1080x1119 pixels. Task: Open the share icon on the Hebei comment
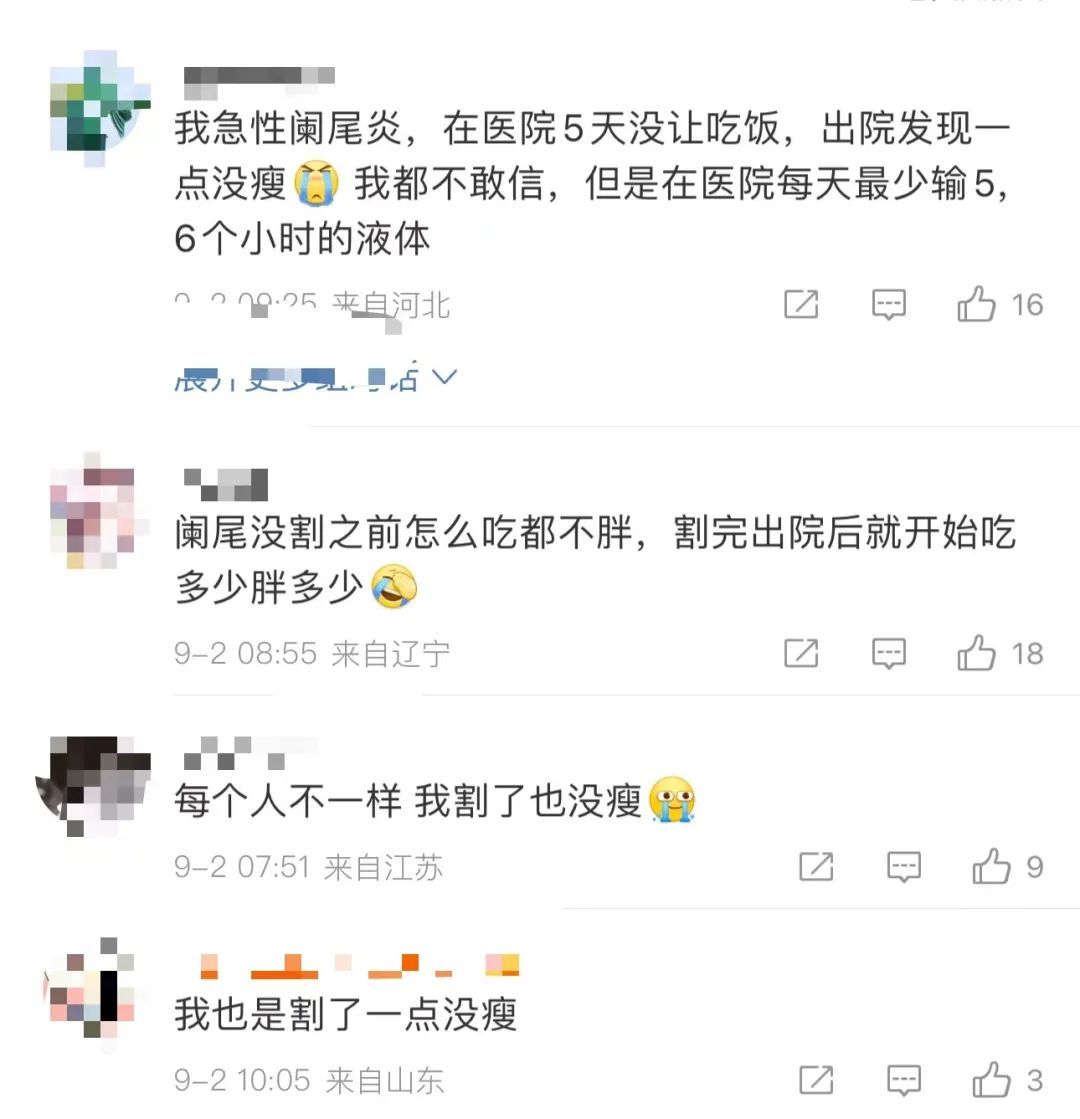pos(800,305)
